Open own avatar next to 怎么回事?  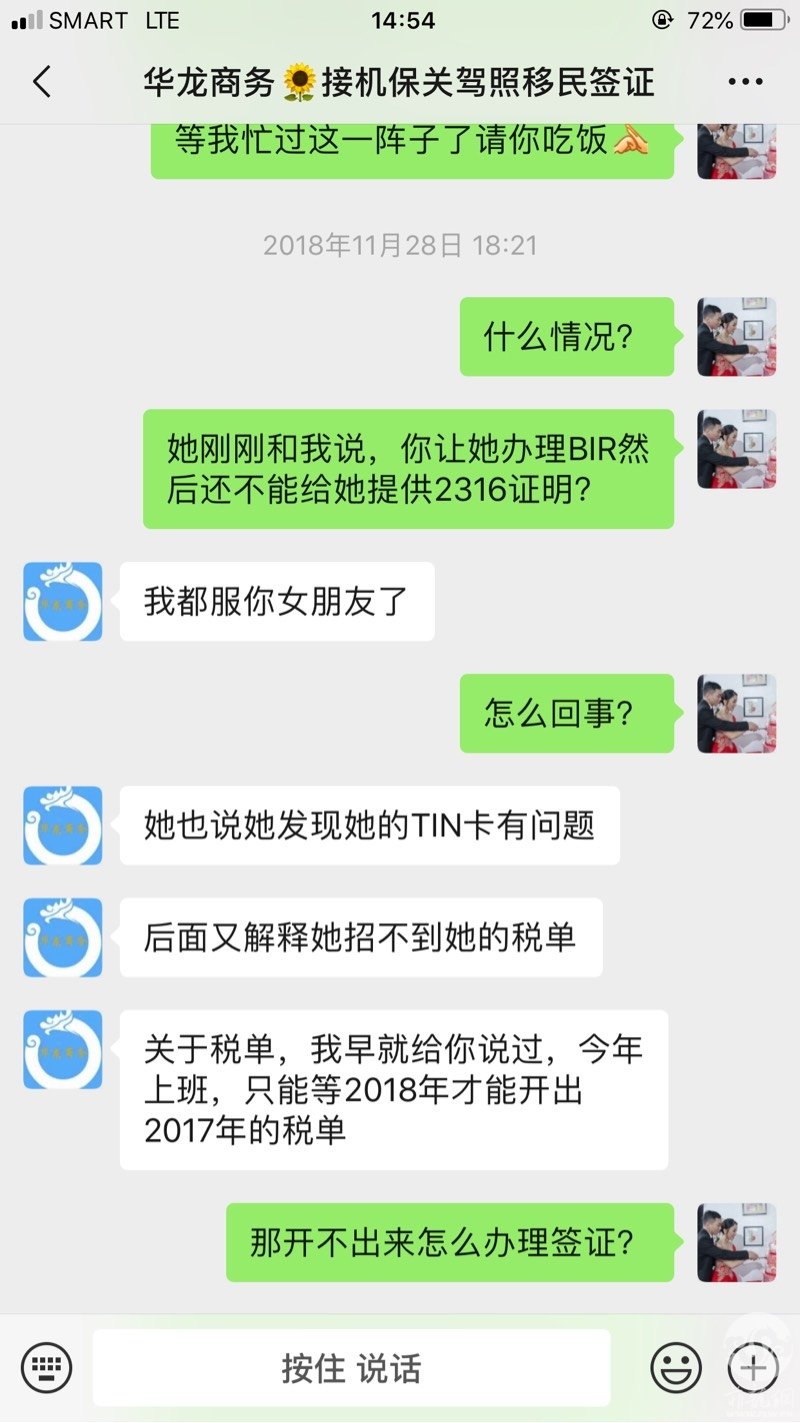(736, 714)
